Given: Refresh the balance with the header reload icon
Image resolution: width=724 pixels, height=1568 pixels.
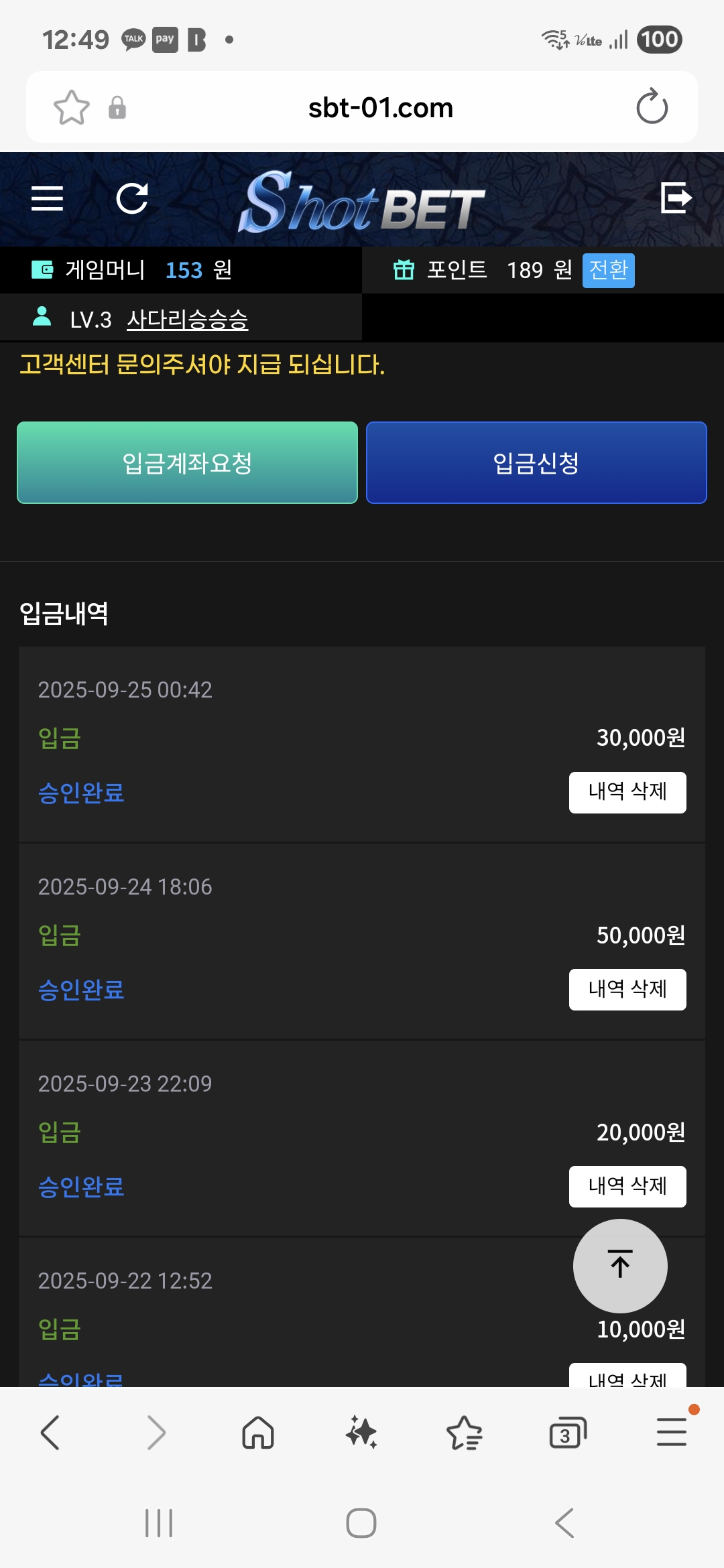Looking at the screenshot, I should coord(132,198).
